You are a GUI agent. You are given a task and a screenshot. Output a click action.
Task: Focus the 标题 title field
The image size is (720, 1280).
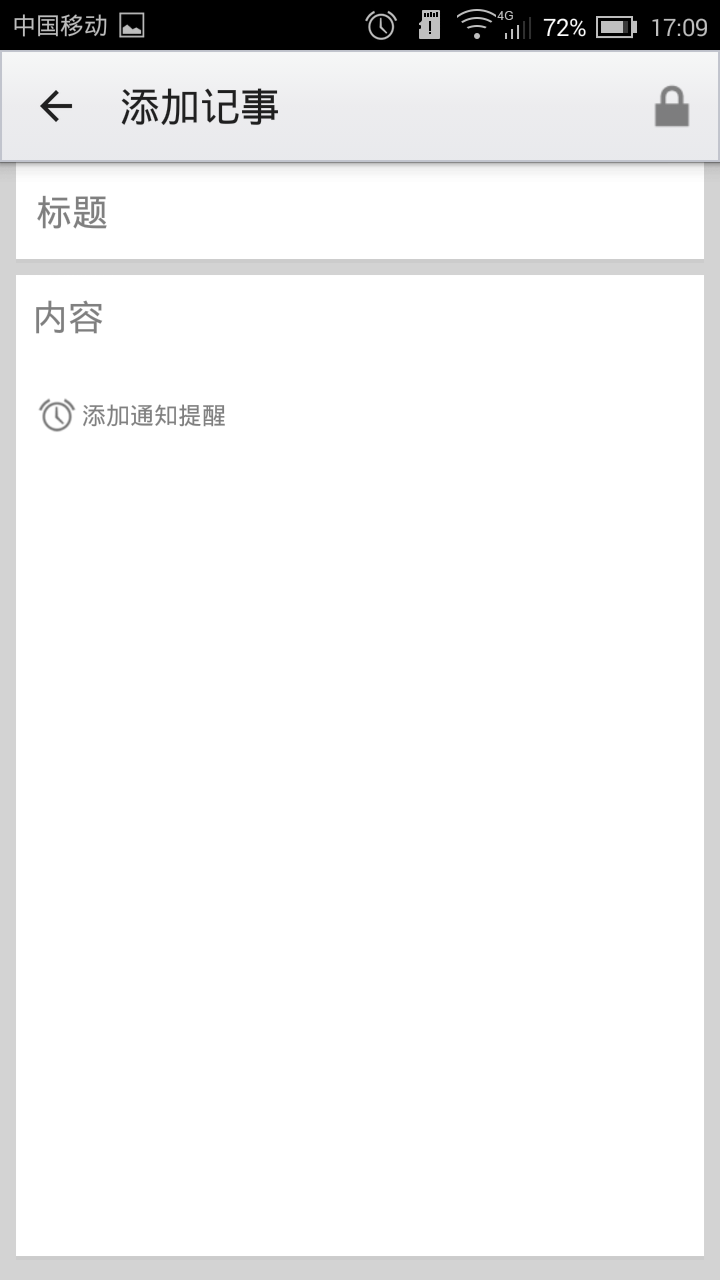[360, 213]
